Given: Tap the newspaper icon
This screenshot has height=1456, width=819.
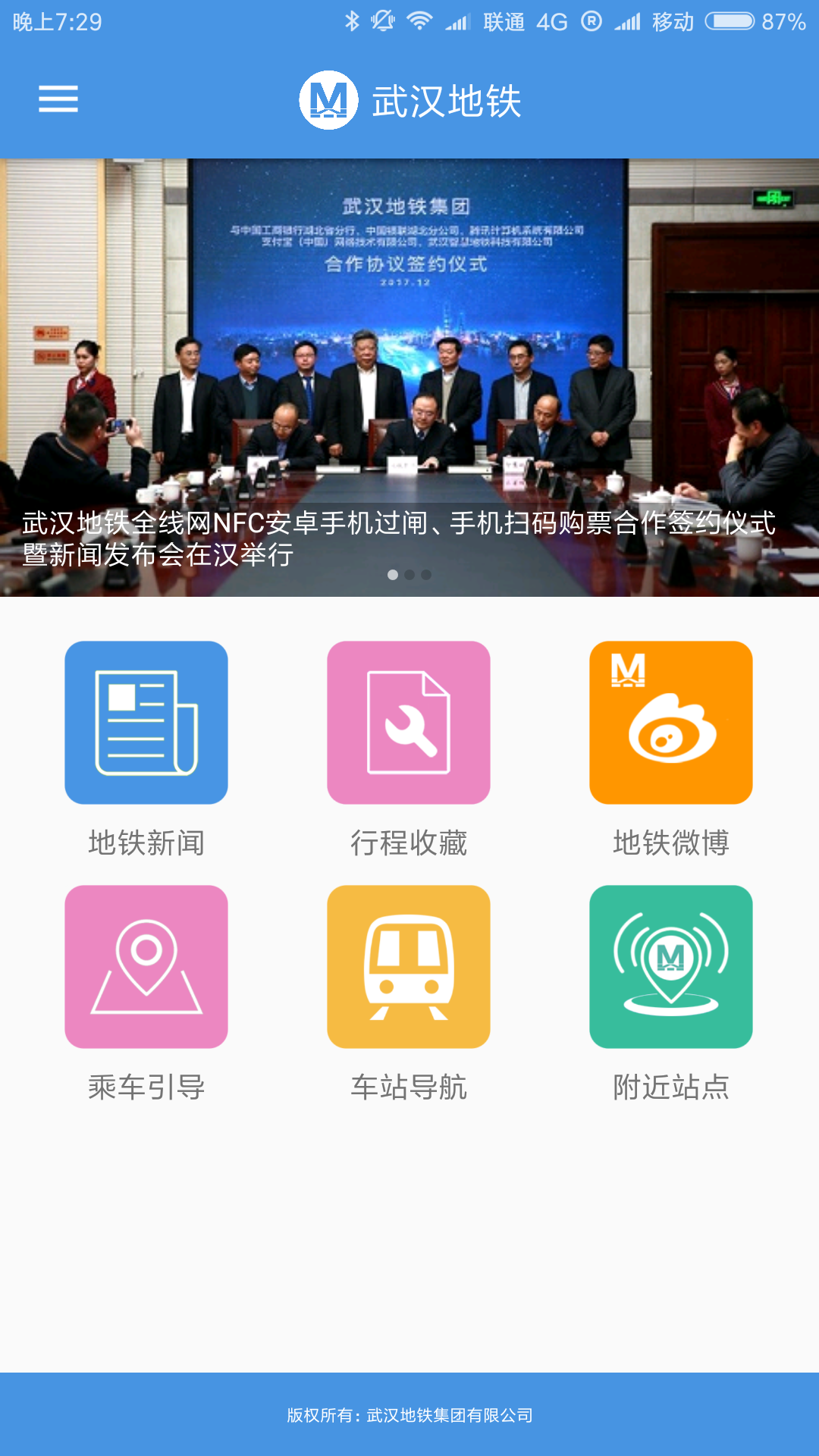Looking at the screenshot, I should pos(146,722).
